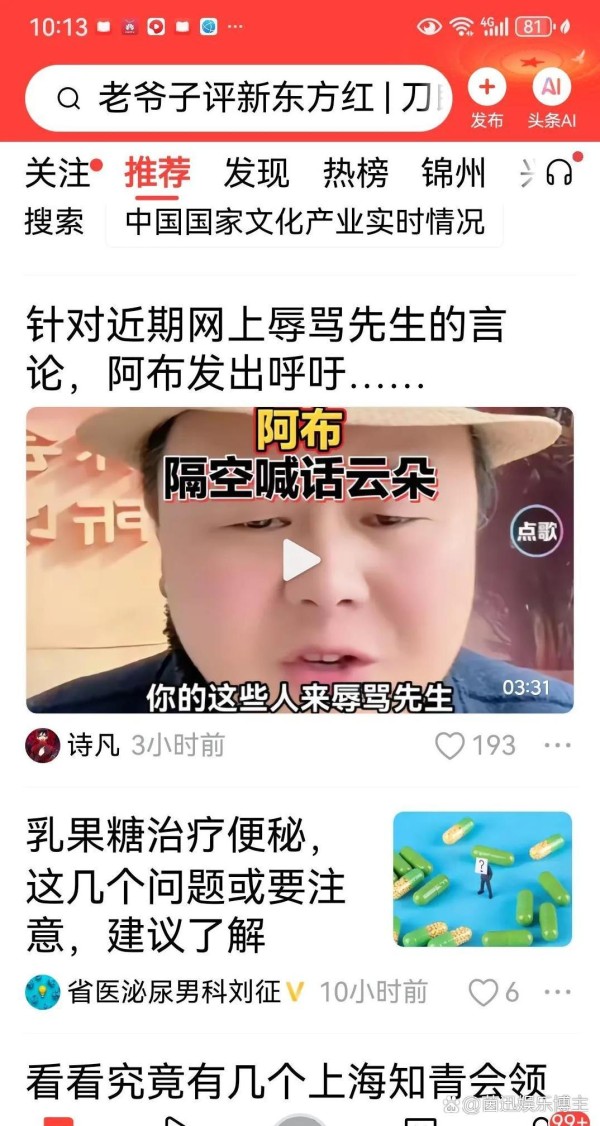Switch to the 发现 tab
Viewport: 600px width, 1126px height.
point(256,173)
